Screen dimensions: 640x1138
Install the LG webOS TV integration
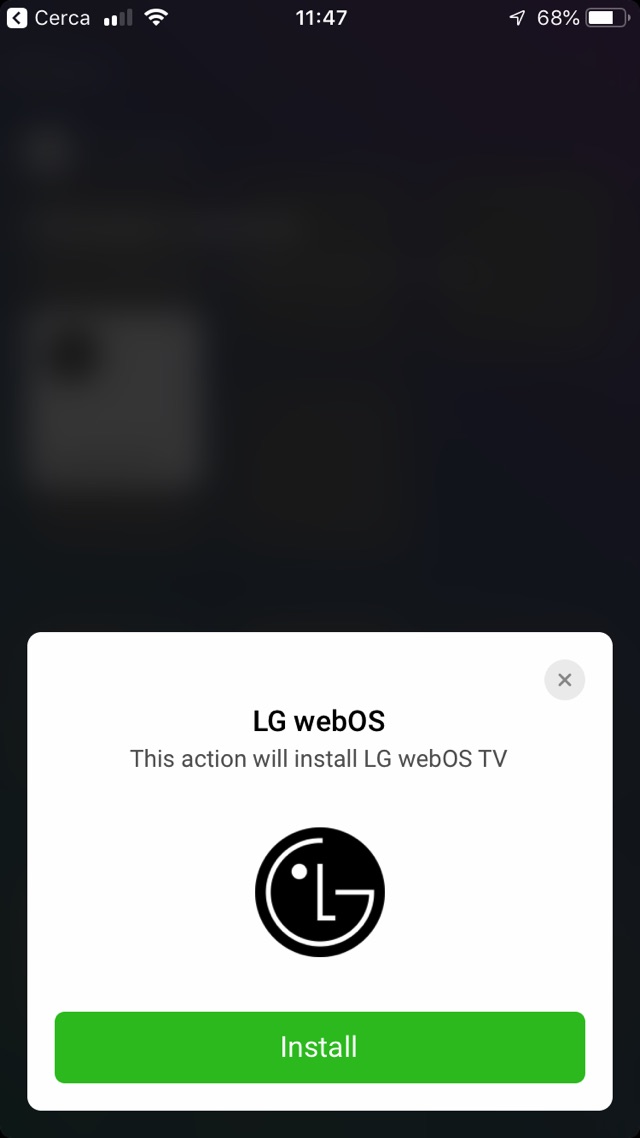click(319, 1047)
